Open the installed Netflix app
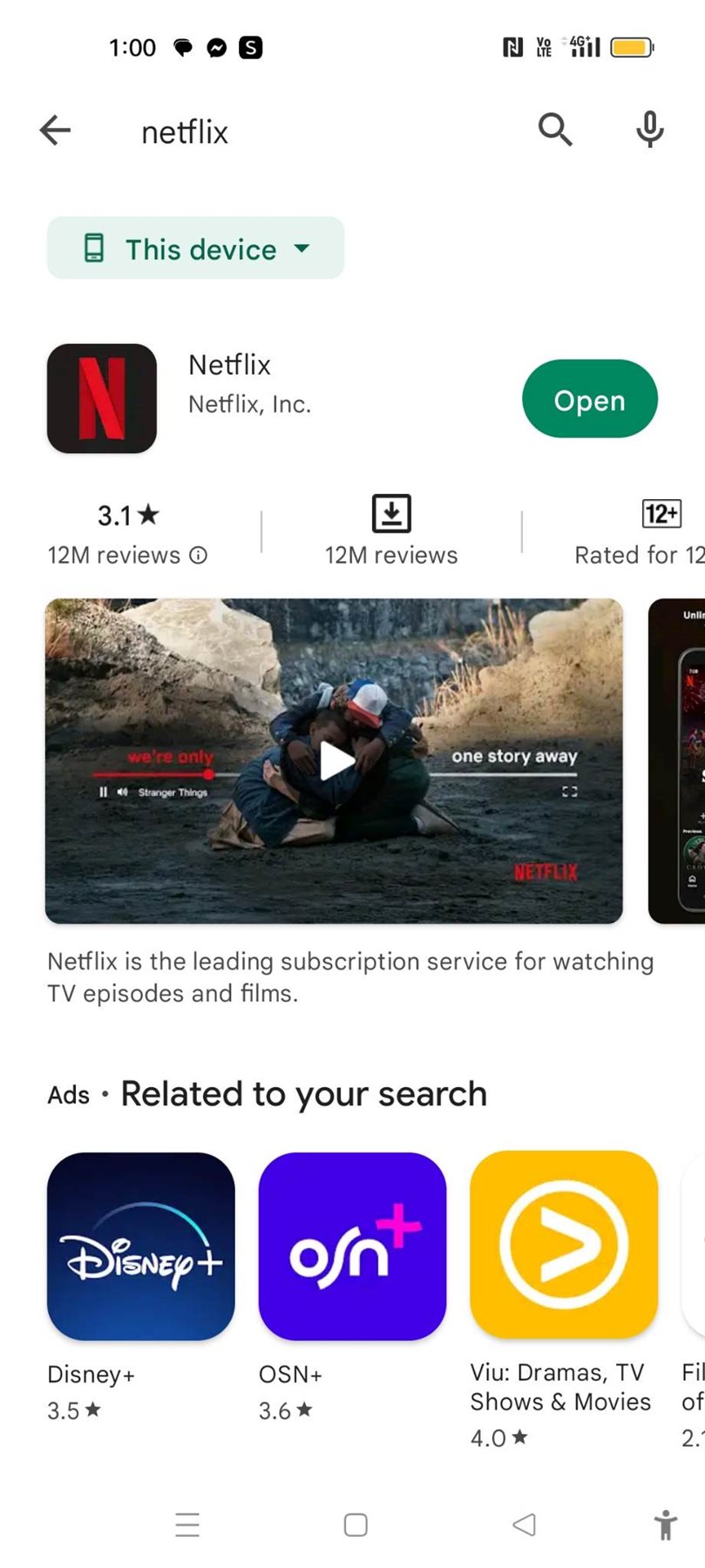The height and width of the screenshot is (1568, 705). coord(589,400)
